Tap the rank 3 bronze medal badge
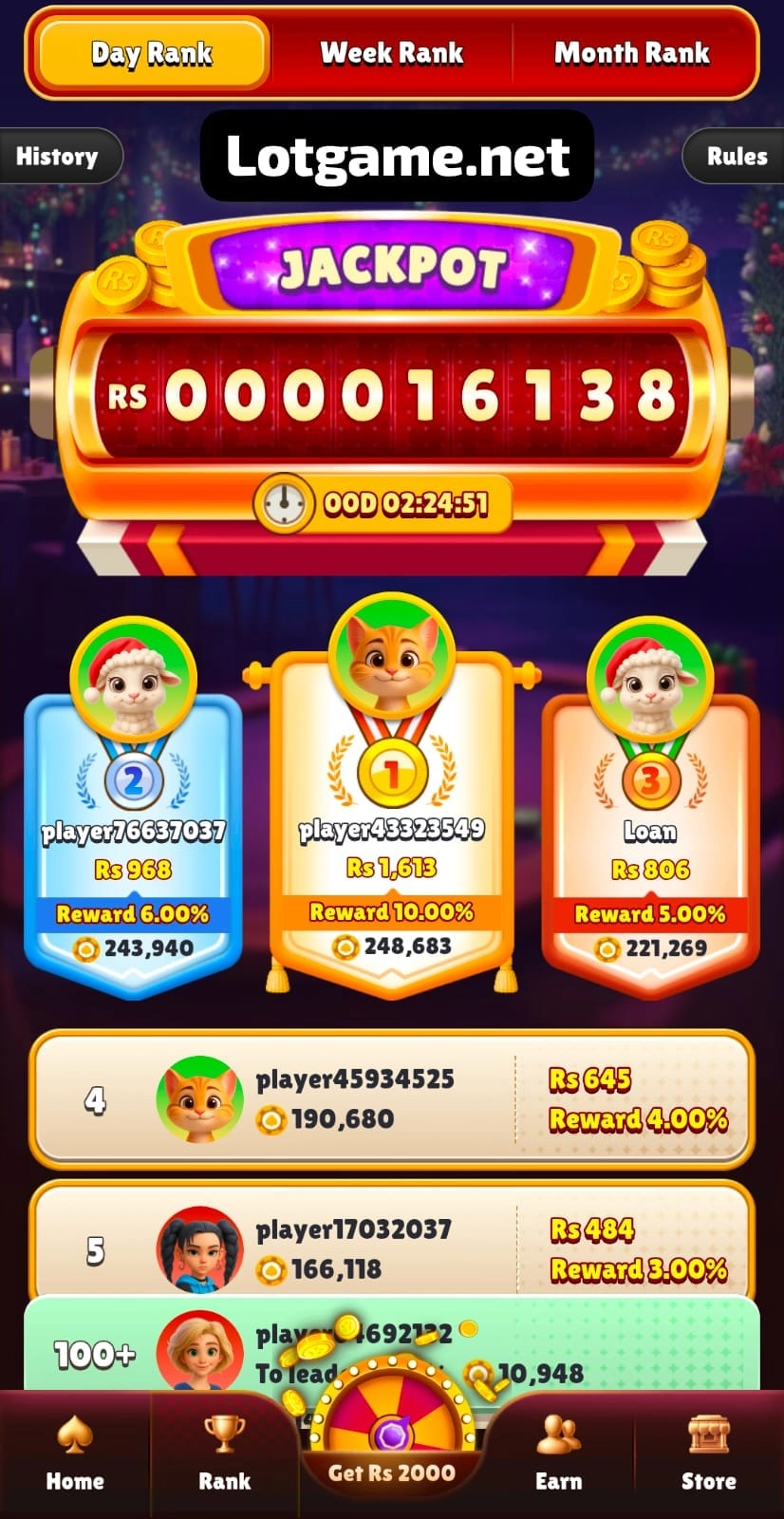784x1519 pixels. pyautogui.click(x=651, y=778)
